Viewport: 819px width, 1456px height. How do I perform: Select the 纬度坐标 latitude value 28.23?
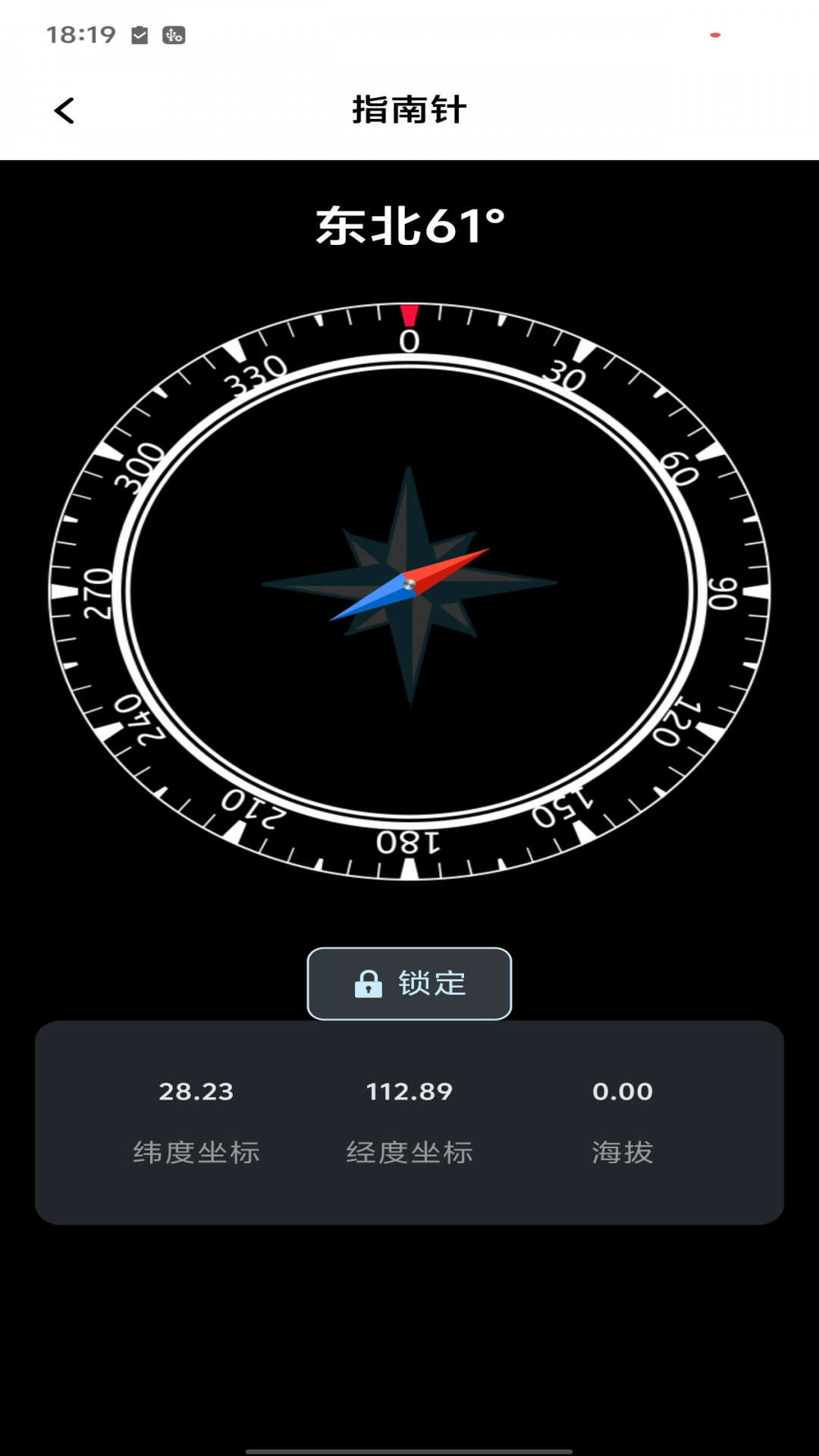pos(196,1091)
